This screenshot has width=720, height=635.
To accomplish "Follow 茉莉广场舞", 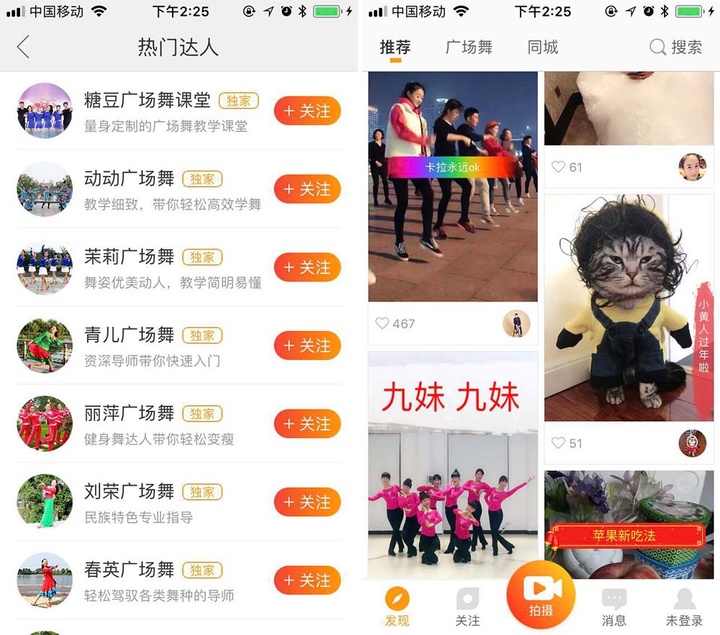I will pyautogui.click(x=307, y=267).
